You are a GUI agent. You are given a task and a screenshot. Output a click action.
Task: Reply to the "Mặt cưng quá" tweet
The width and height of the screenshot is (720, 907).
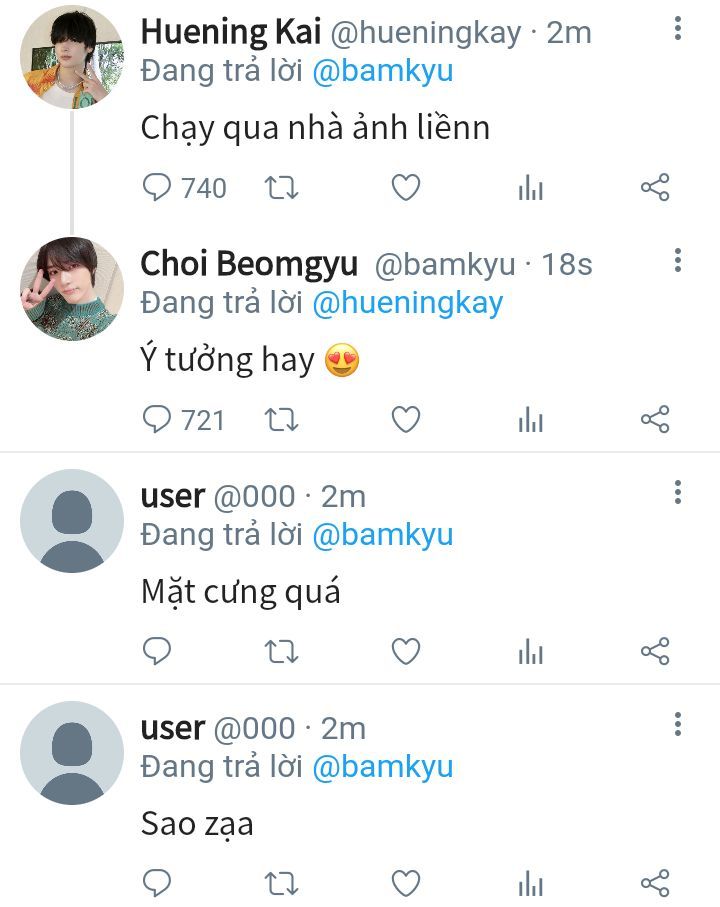click(158, 652)
